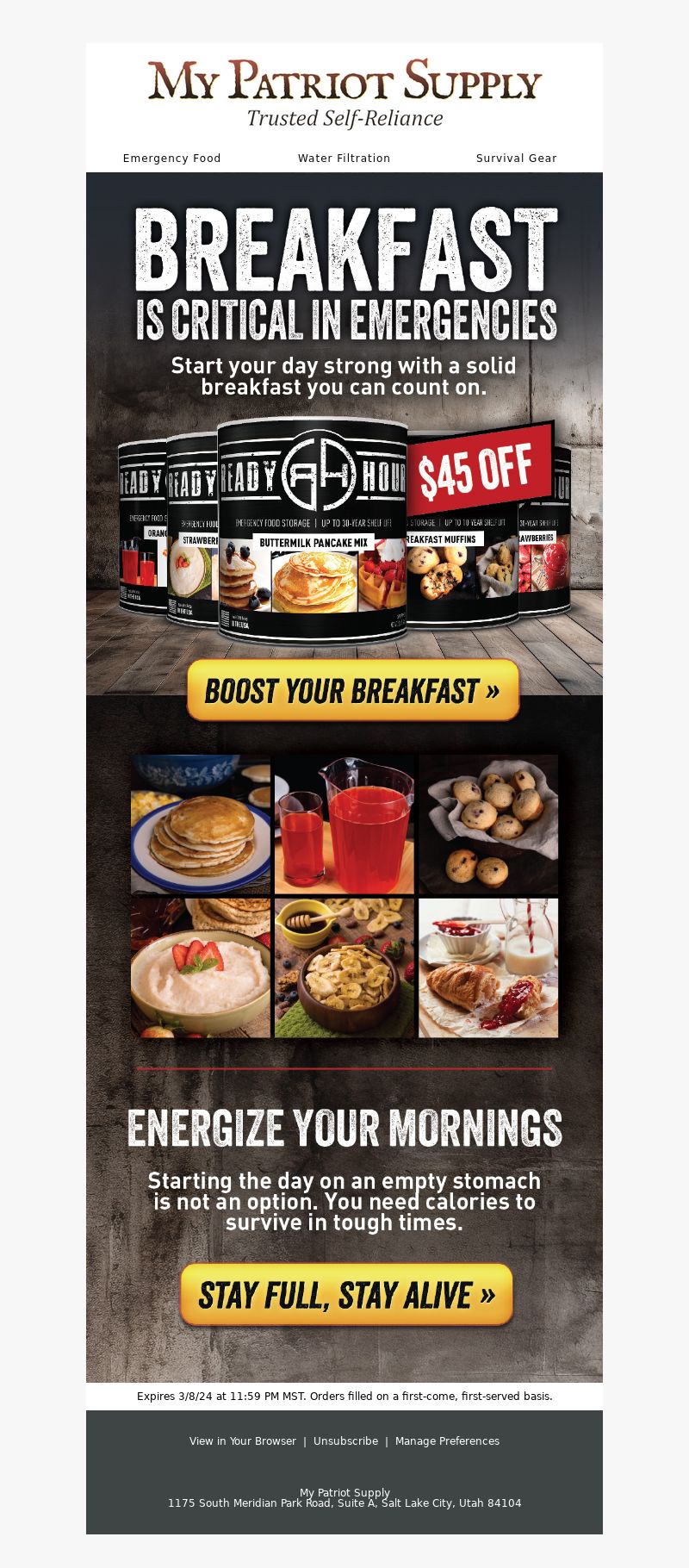The width and height of the screenshot is (689, 1568).
Task: Open the Survival Gear link
Action: click(516, 159)
